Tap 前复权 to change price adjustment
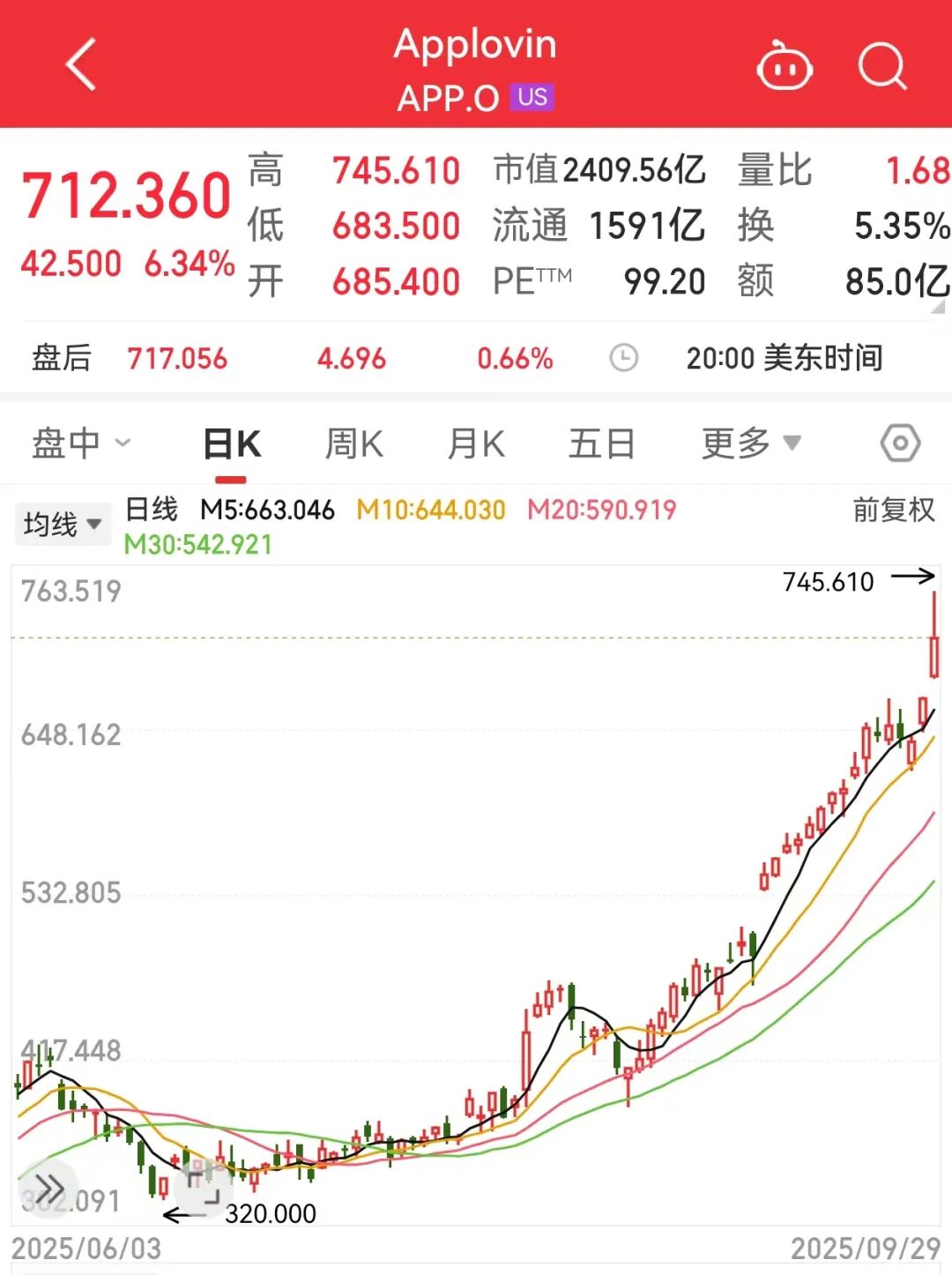Image resolution: width=952 pixels, height=1275 pixels. point(893,511)
